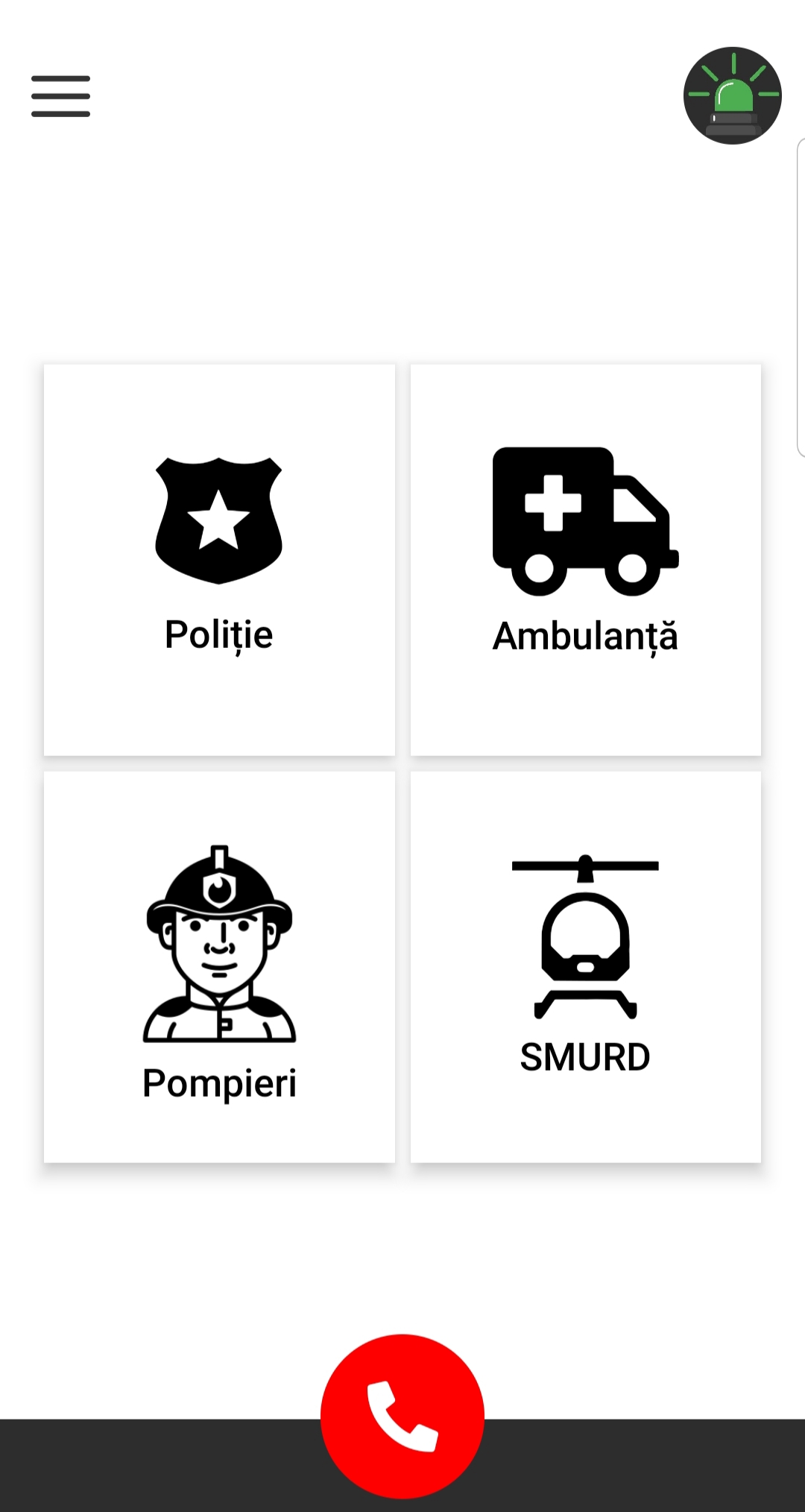Select the Pompieri card
Screen dimensions: 805x1512
(x=219, y=967)
